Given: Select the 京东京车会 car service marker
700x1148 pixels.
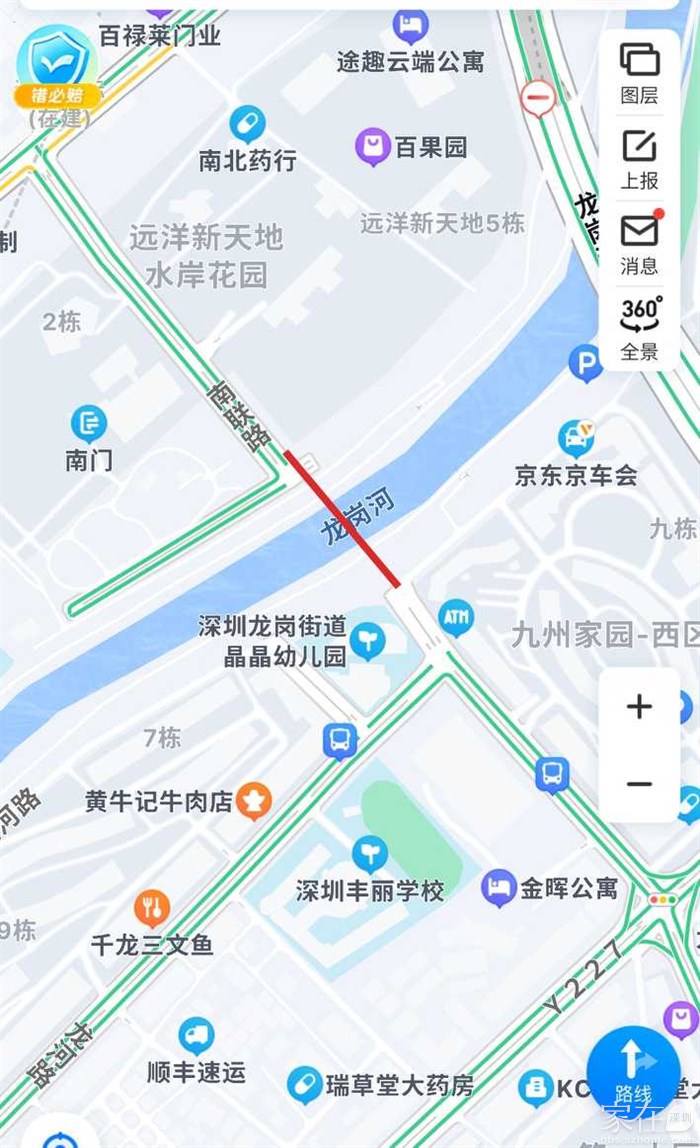Looking at the screenshot, I should pyautogui.click(x=576, y=438).
